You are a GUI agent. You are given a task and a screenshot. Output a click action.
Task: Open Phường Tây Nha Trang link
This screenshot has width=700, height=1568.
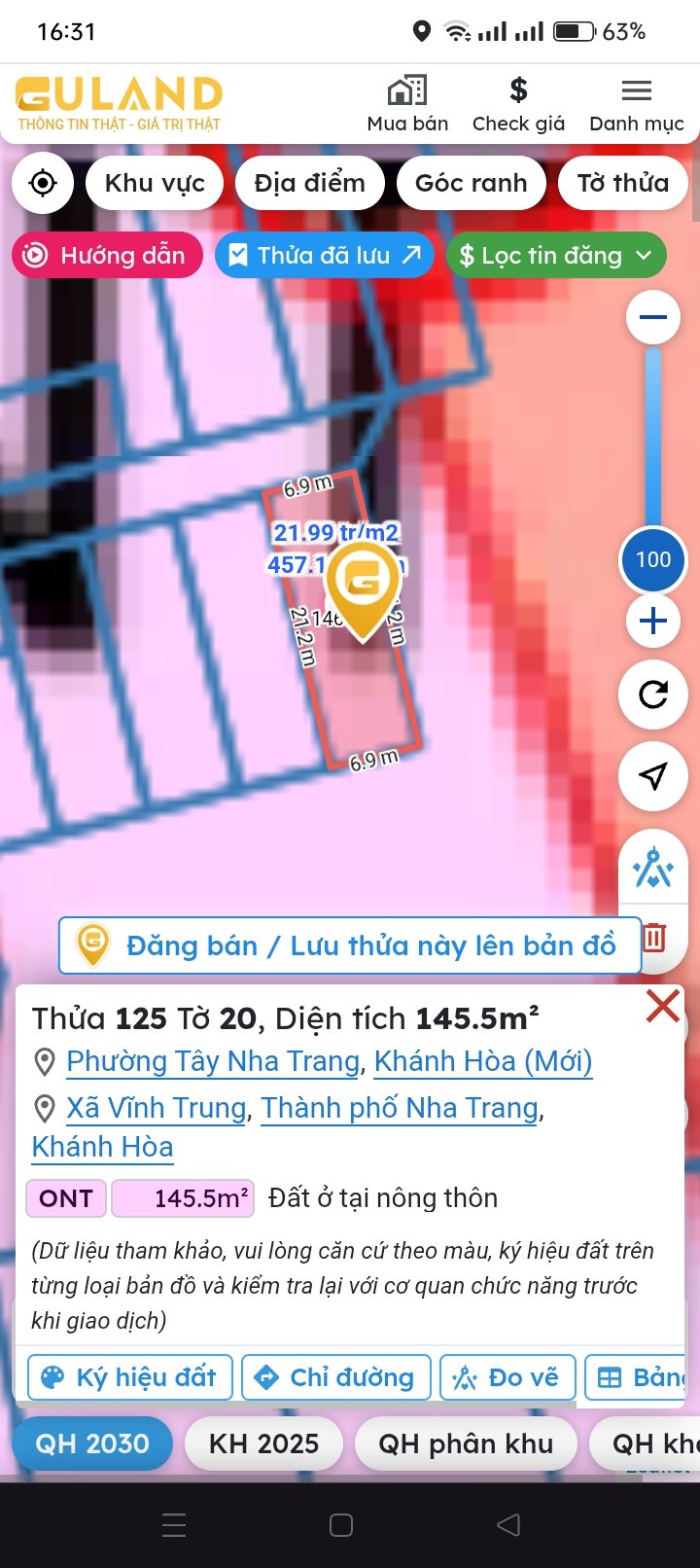[x=213, y=1061]
